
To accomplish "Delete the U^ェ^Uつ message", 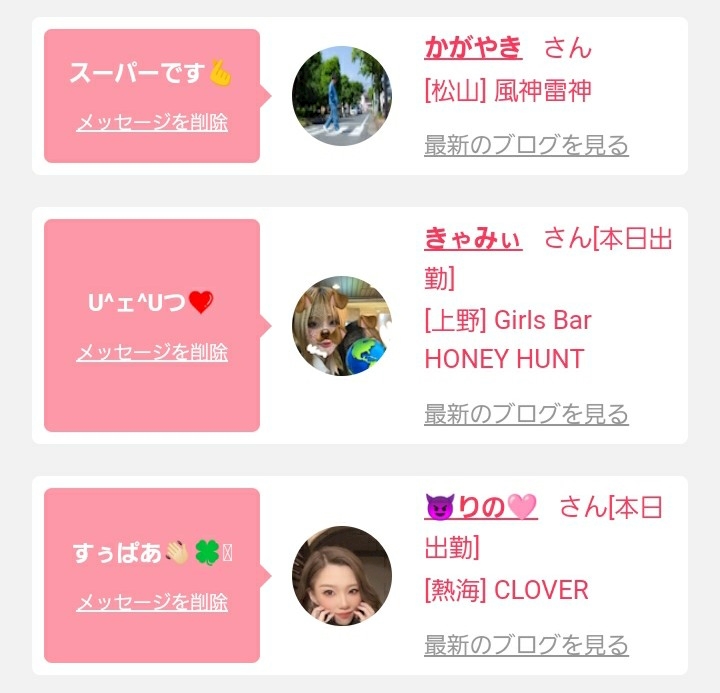I will [x=152, y=353].
